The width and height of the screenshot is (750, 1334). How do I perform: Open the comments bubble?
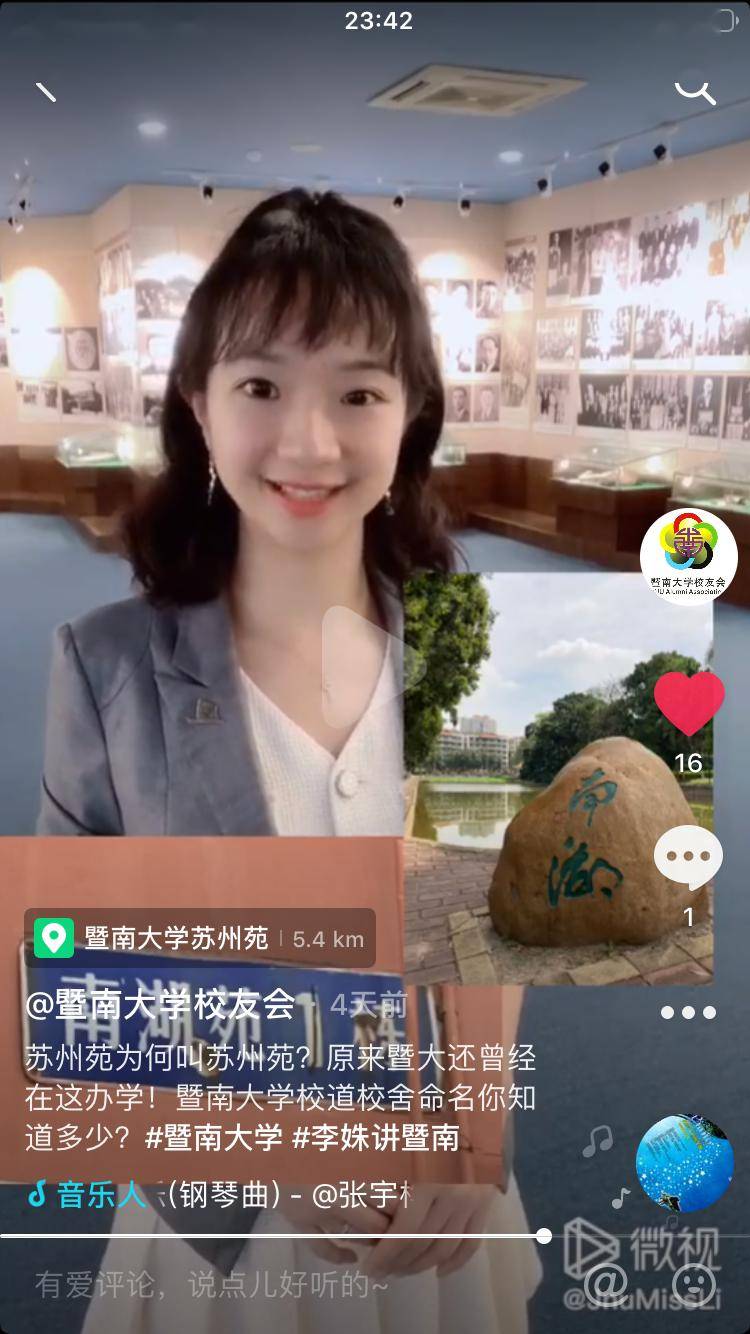tap(688, 860)
